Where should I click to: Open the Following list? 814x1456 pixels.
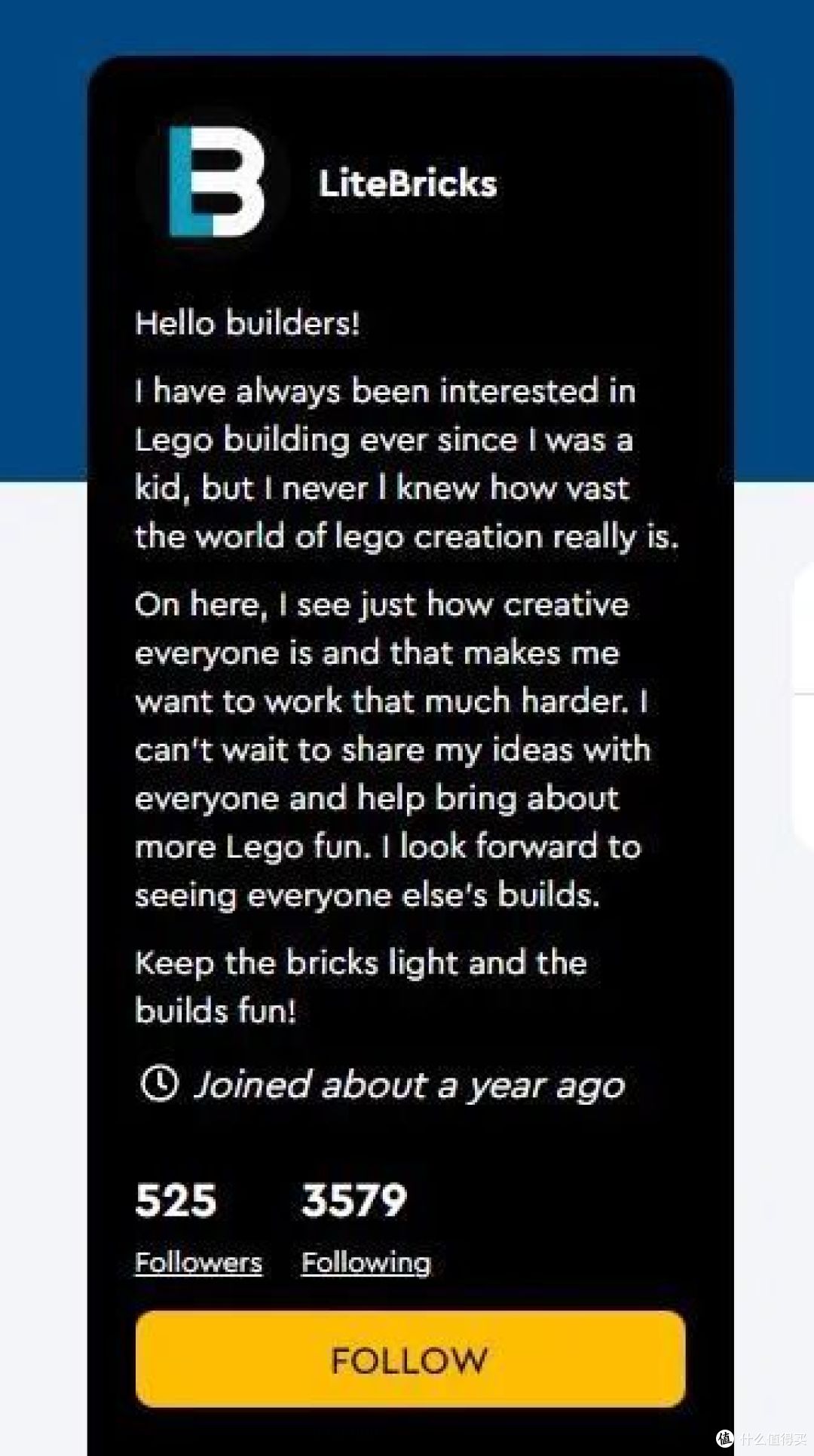[x=366, y=1262]
